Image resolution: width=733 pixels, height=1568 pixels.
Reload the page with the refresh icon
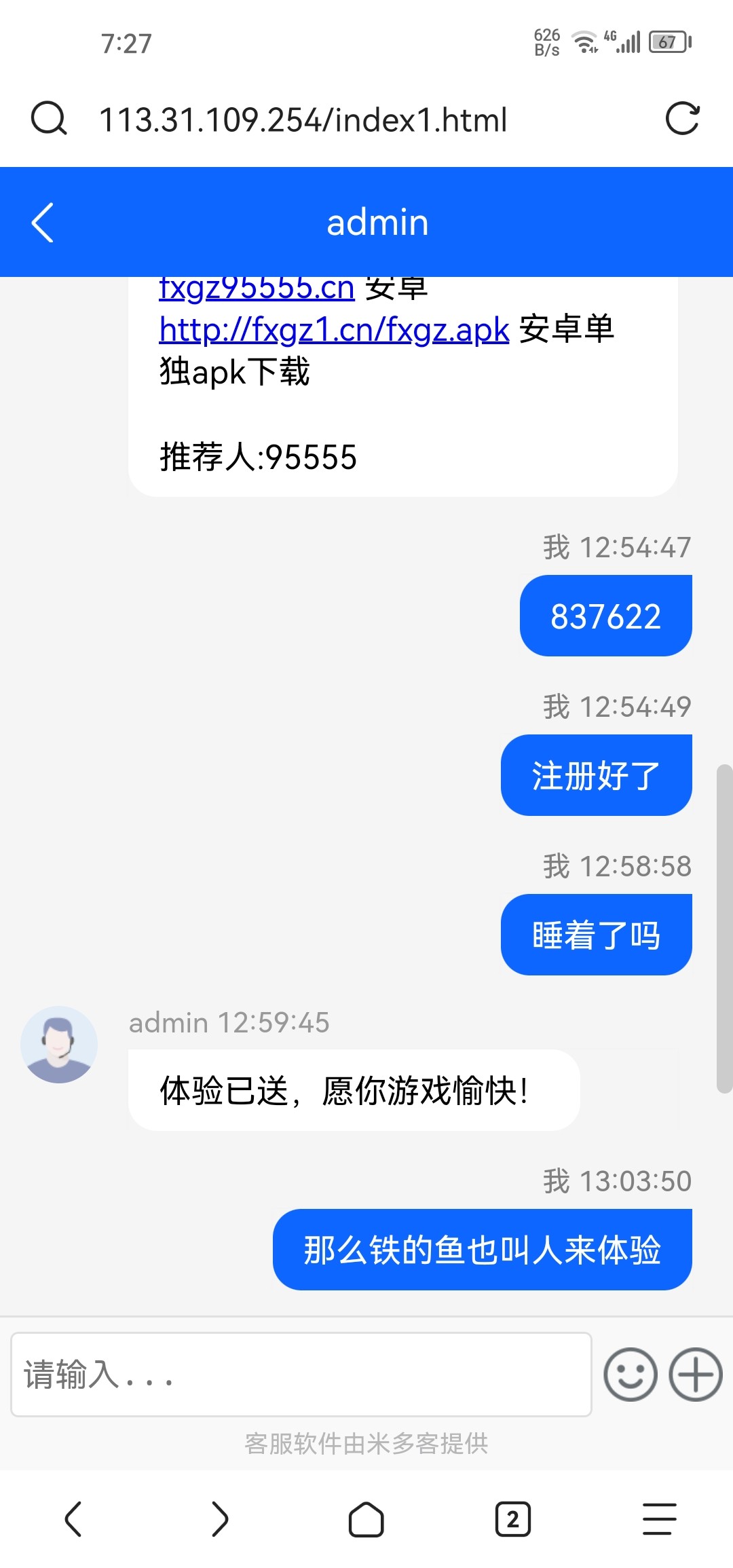[x=682, y=119]
